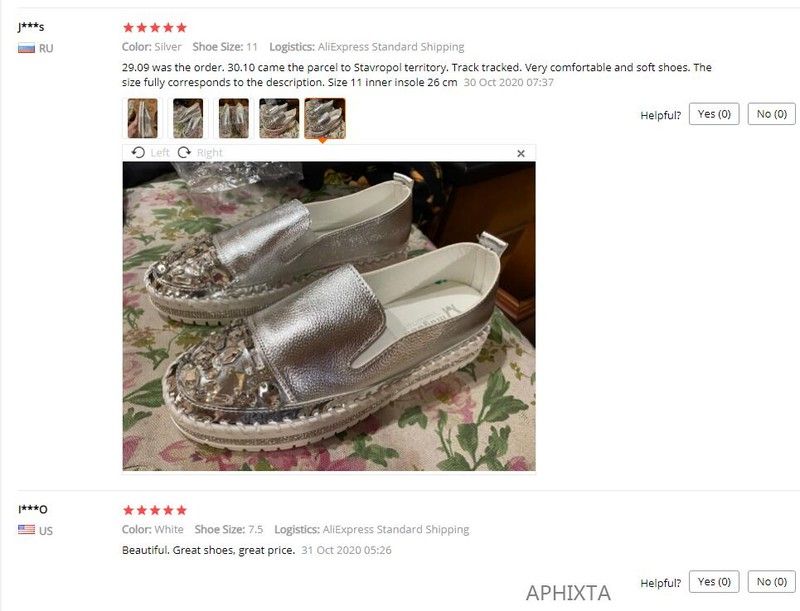Mark I***O review as helpful with Yes
800x611 pixels.
point(714,581)
